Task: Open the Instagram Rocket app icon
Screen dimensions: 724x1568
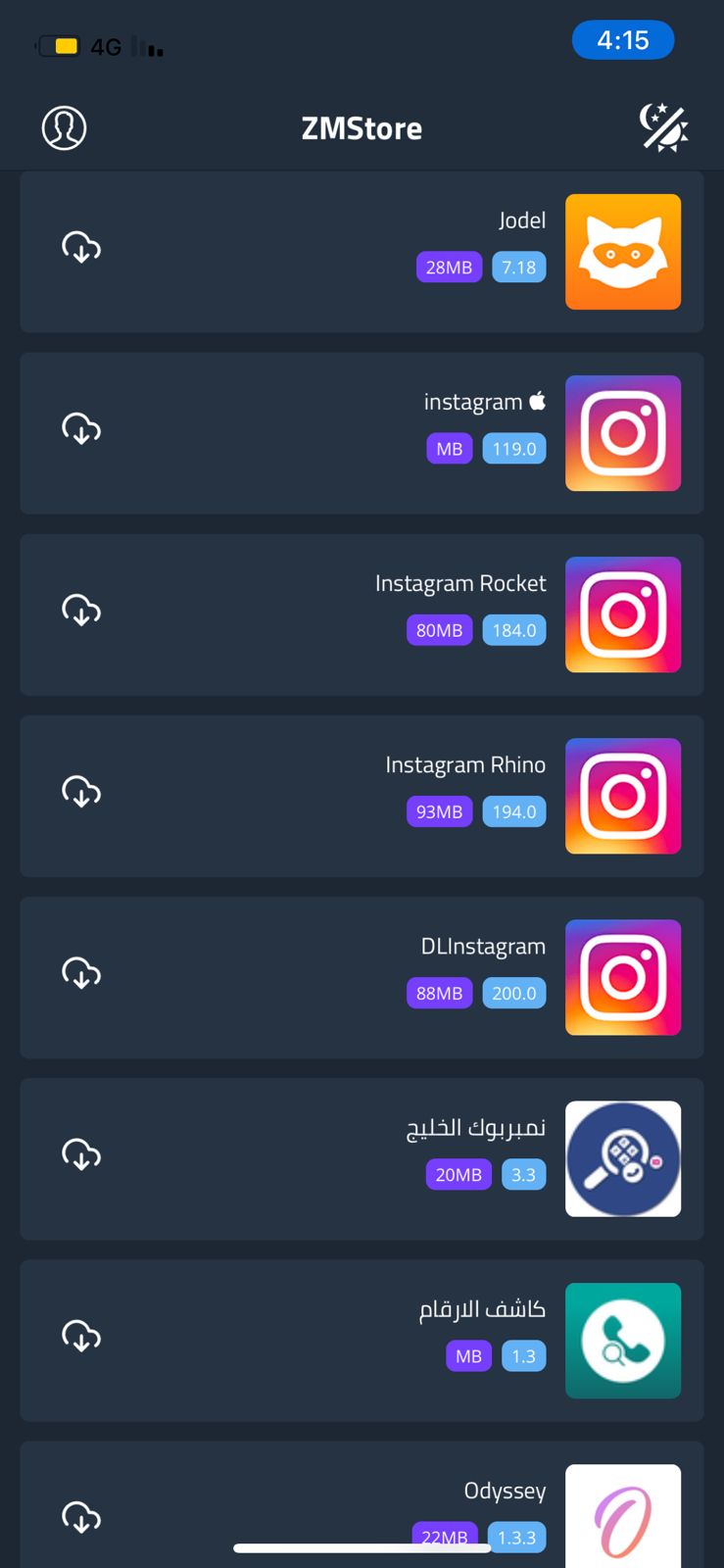Action: coord(623,614)
